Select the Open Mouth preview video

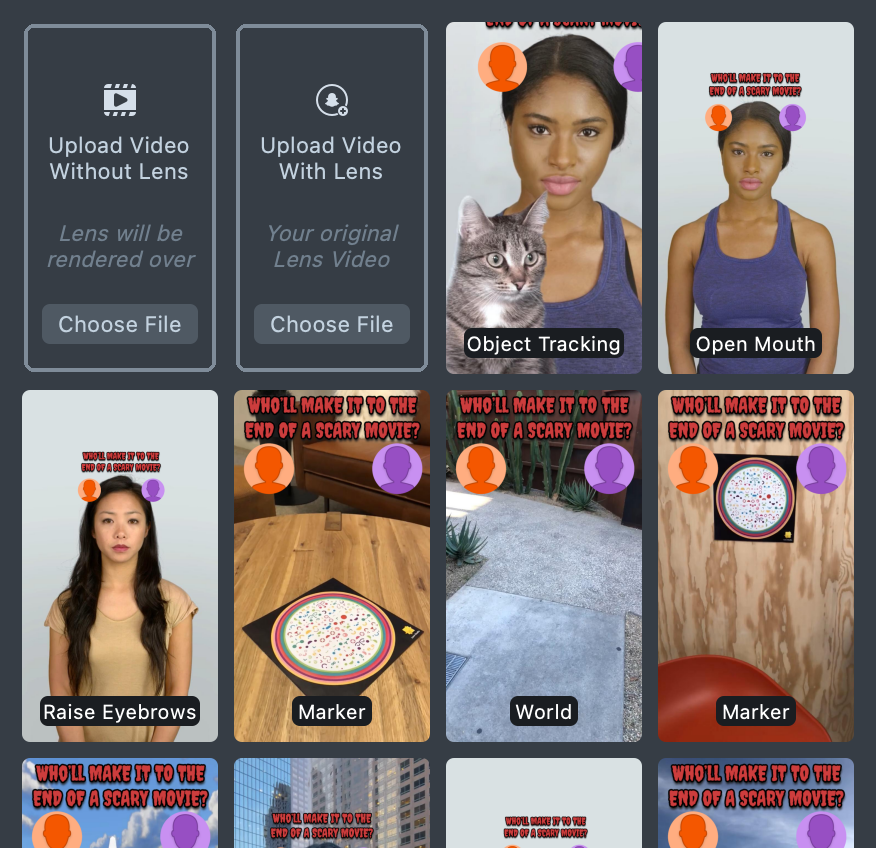coord(756,200)
